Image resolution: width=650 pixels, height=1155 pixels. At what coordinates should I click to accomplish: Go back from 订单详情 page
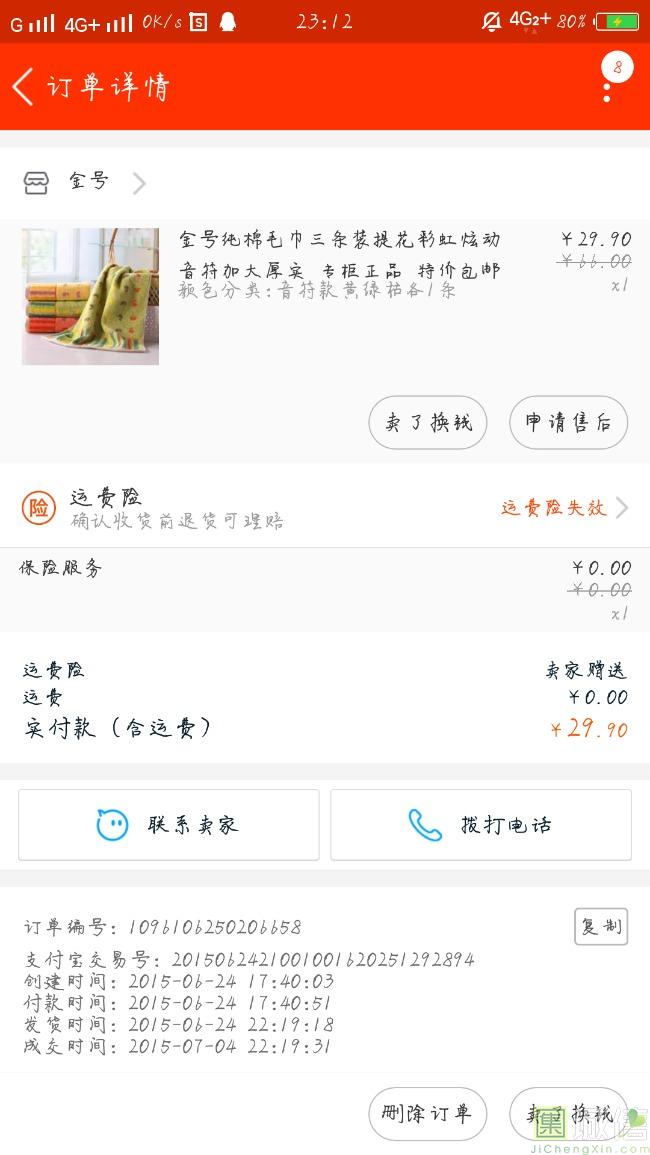click(x=24, y=87)
